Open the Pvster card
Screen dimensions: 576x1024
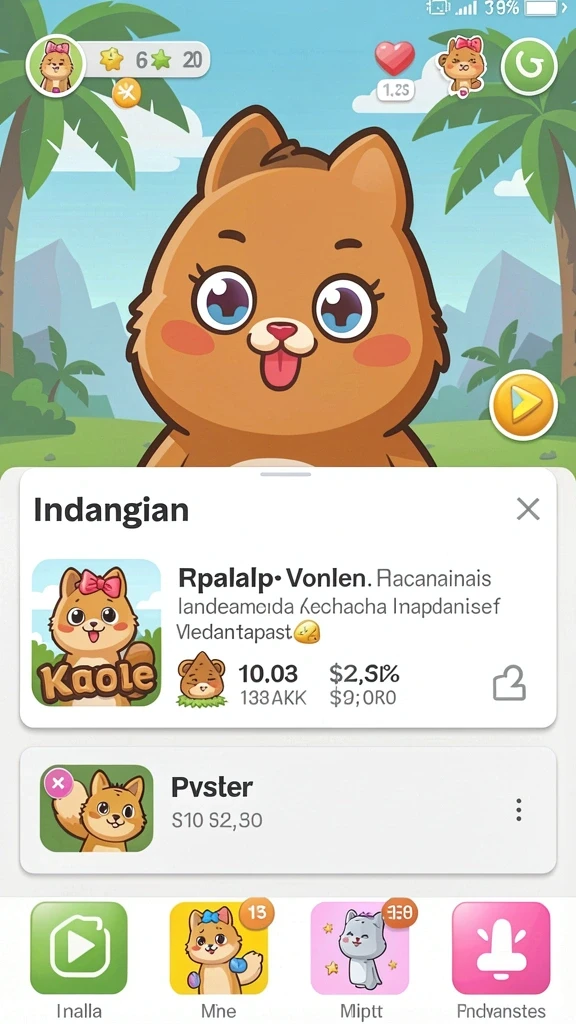coord(288,810)
